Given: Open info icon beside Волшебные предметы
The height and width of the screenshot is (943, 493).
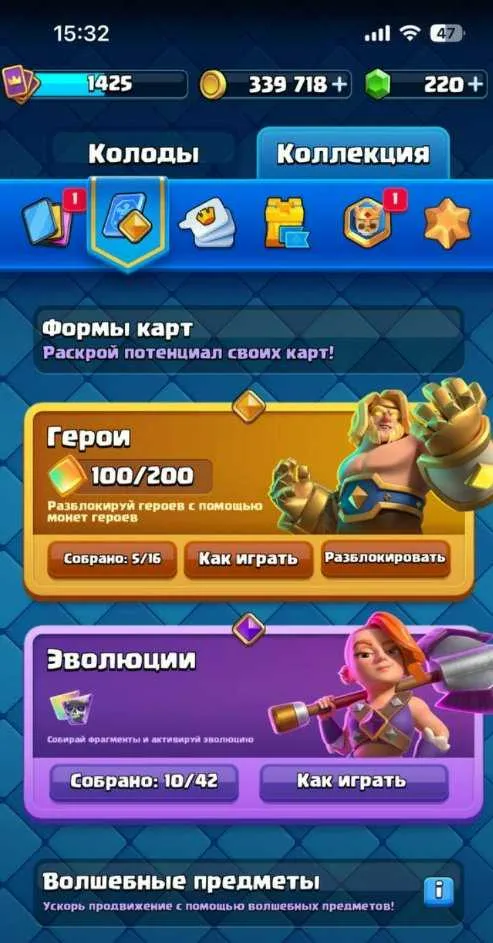Looking at the screenshot, I should 438,892.
